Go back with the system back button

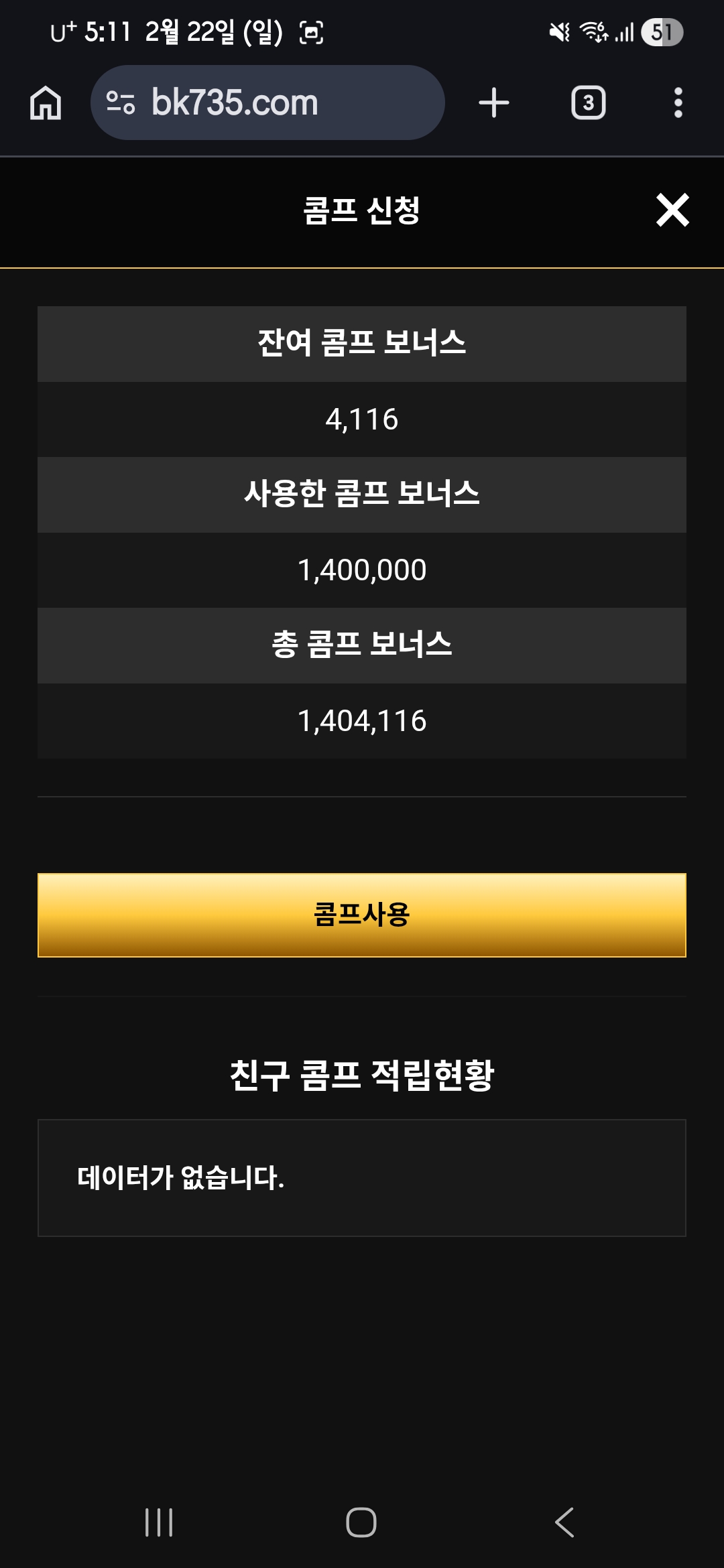(564, 1522)
